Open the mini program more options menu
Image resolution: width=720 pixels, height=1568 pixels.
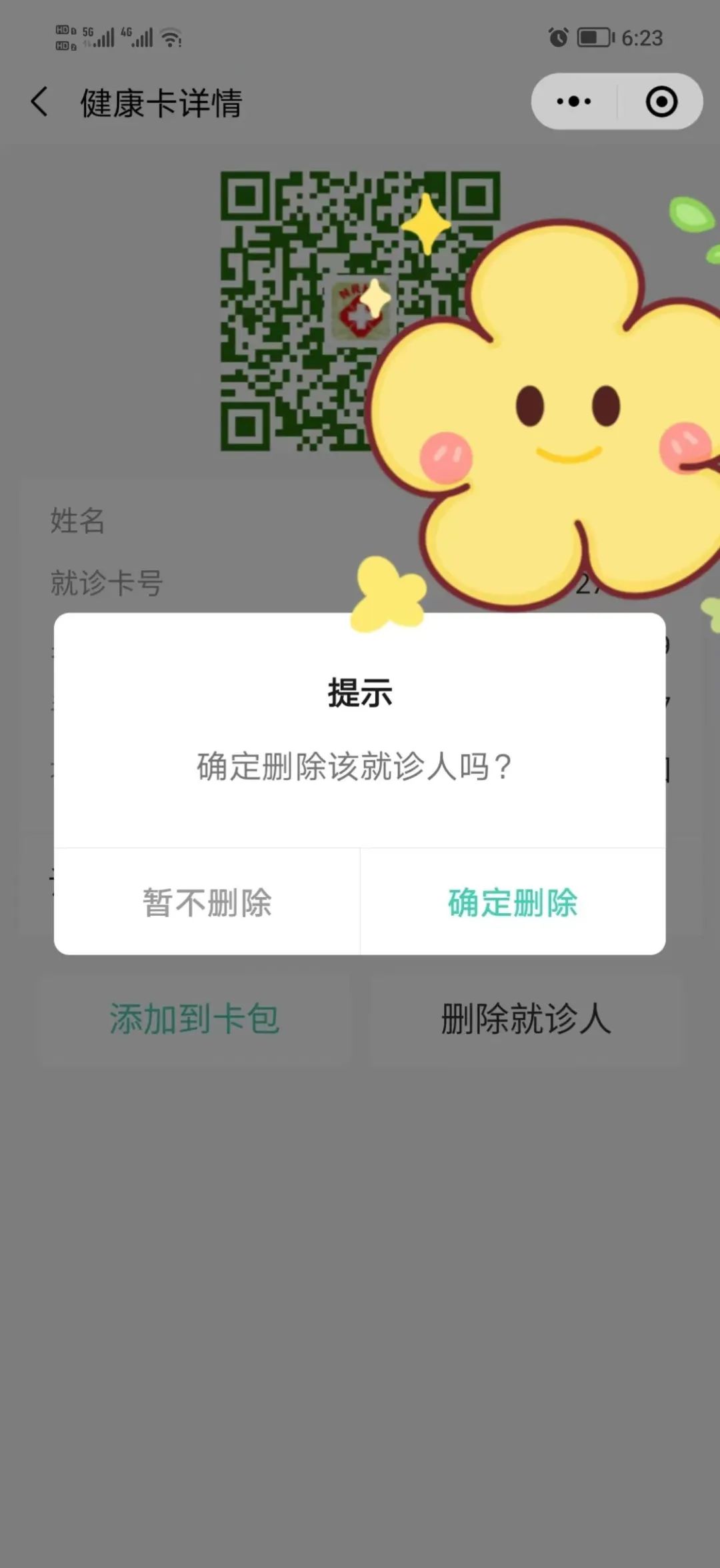(574, 101)
